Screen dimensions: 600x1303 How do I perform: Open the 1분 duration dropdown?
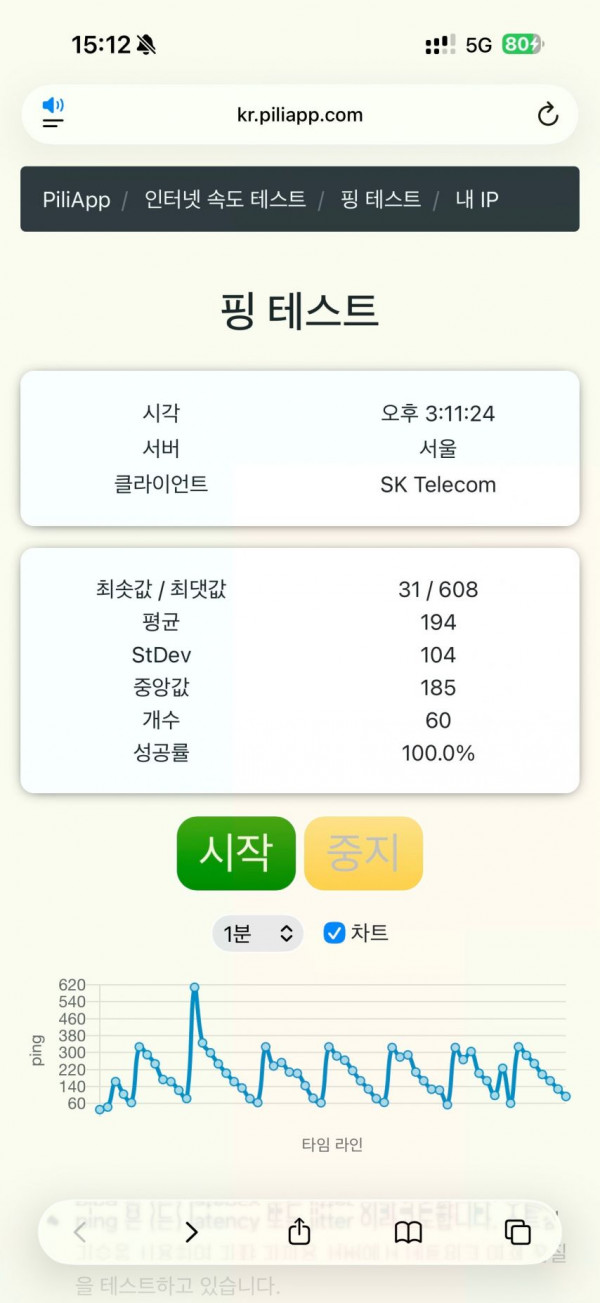(x=257, y=934)
